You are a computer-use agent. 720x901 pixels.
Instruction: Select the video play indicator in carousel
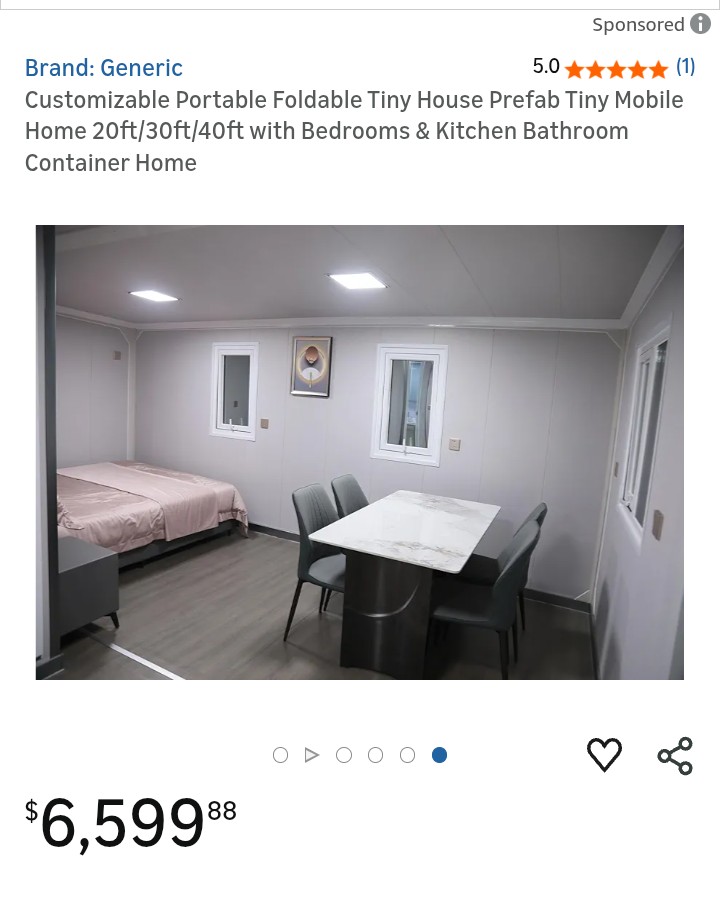[312, 755]
